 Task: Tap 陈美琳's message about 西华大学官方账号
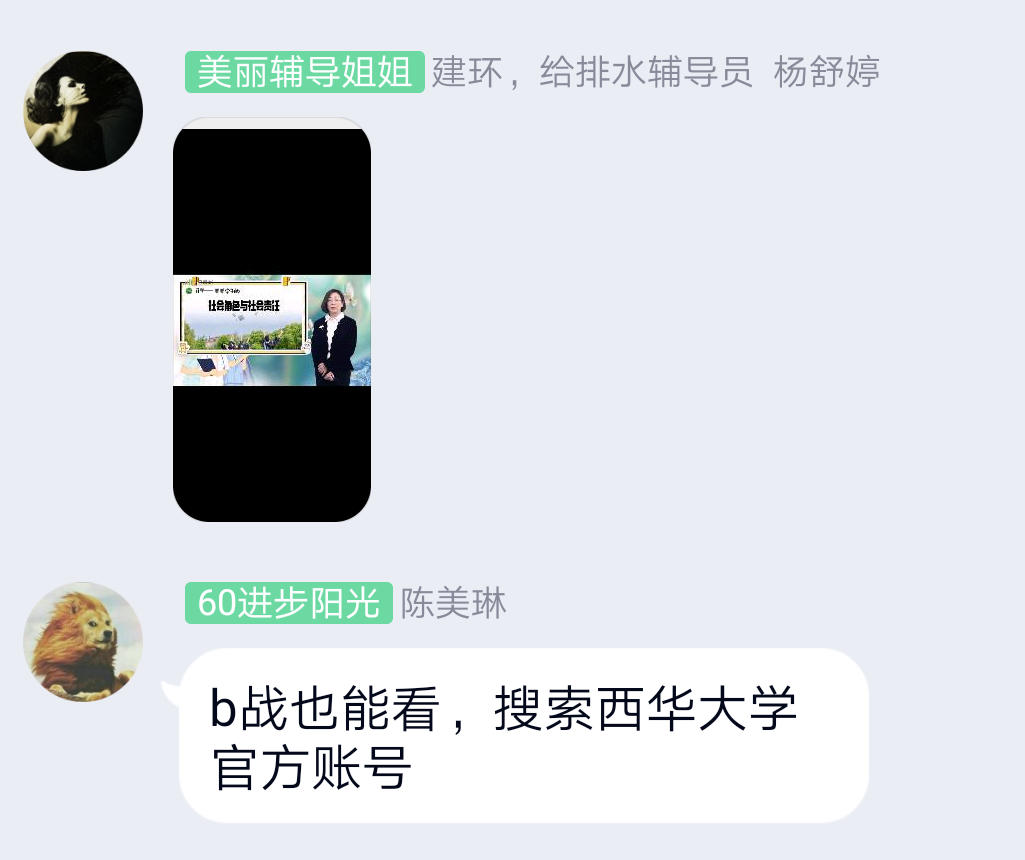pyautogui.click(x=522, y=736)
